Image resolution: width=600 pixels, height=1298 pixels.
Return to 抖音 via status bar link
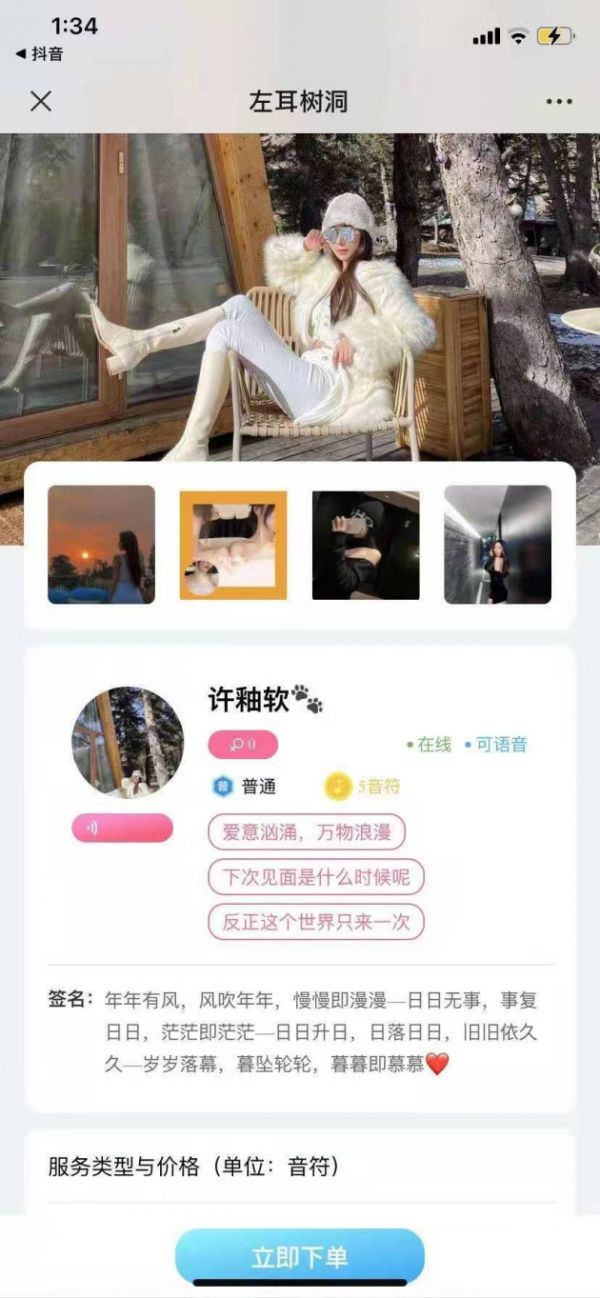click(x=40, y=54)
